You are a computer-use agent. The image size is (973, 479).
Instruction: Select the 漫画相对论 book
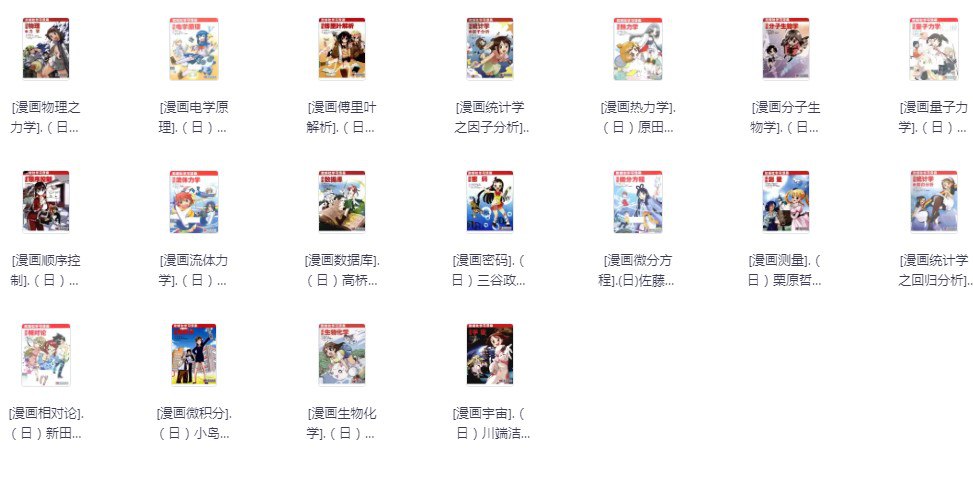(46, 355)
